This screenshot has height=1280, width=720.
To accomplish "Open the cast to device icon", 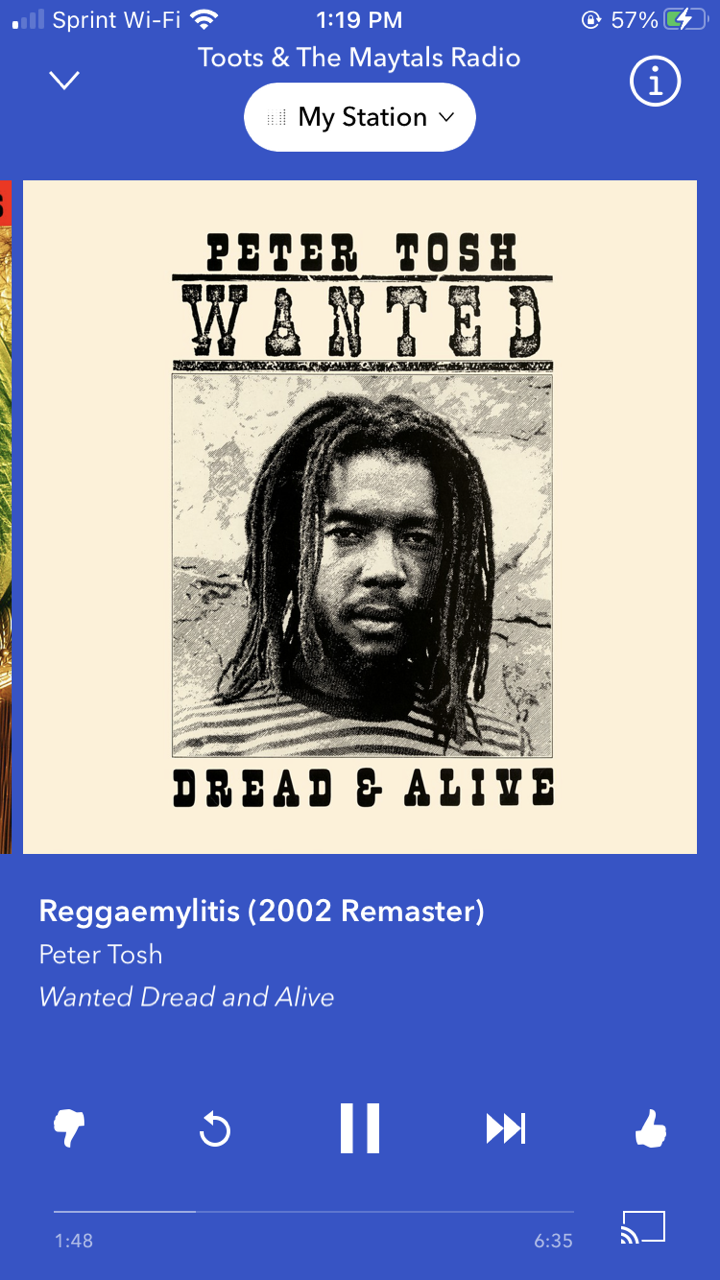I will (x=642, y=1227).
